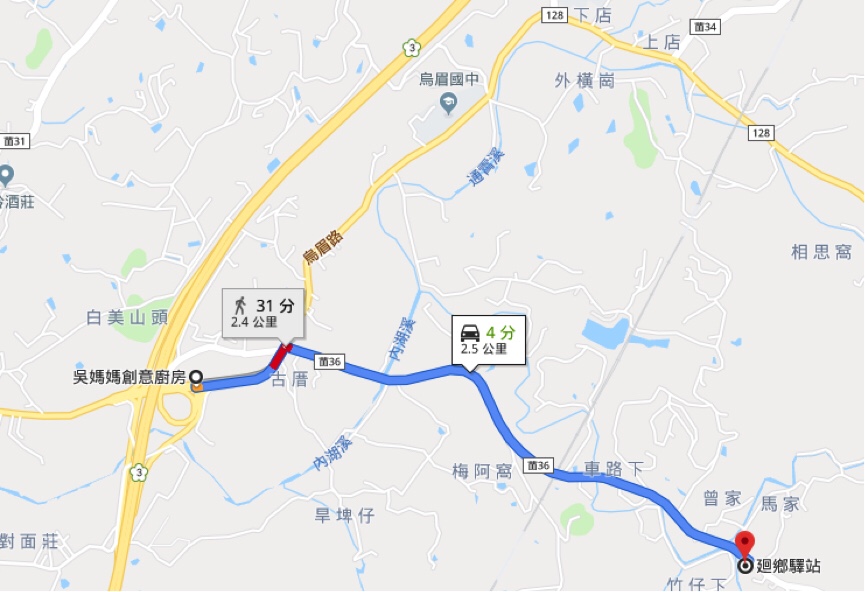Select the 31 分 walking route callout
The width and height of the screenshot is (865, 592).
[263, 313]
